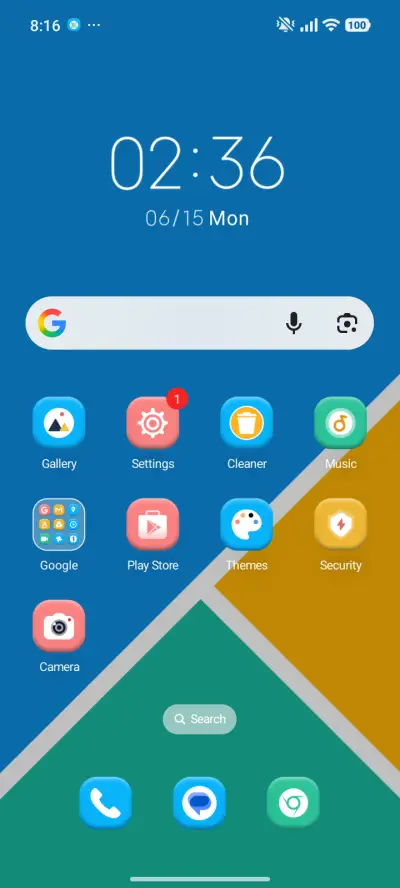The image size is (400, 888).
Task: Open the Phone dialer from the dock
Action: 105,803
